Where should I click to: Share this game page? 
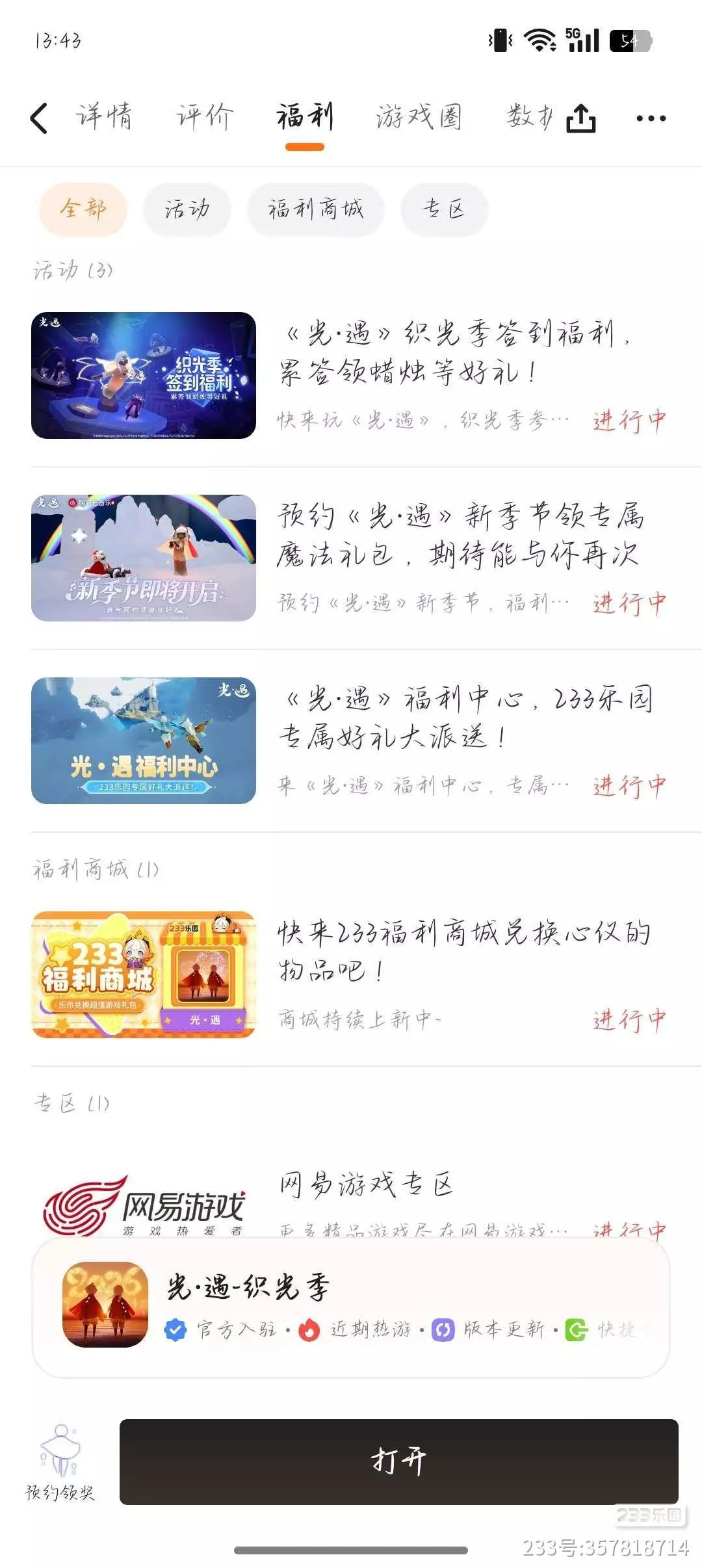click(x=580, y=118)
